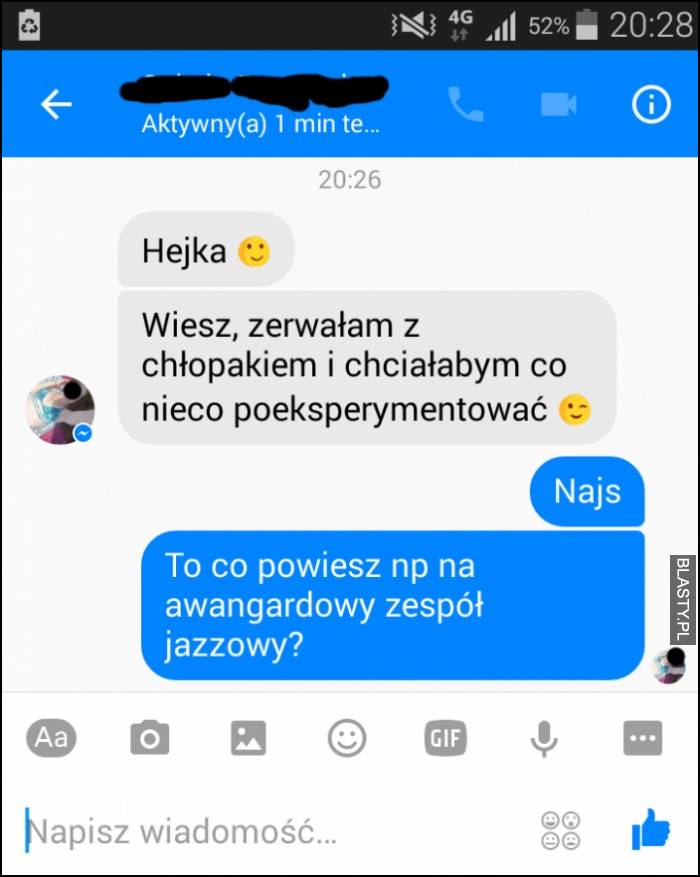Tap the Aa text formatting button
Image resolution: width=700 pixels, height=877 pixels.
pos(52,738)
